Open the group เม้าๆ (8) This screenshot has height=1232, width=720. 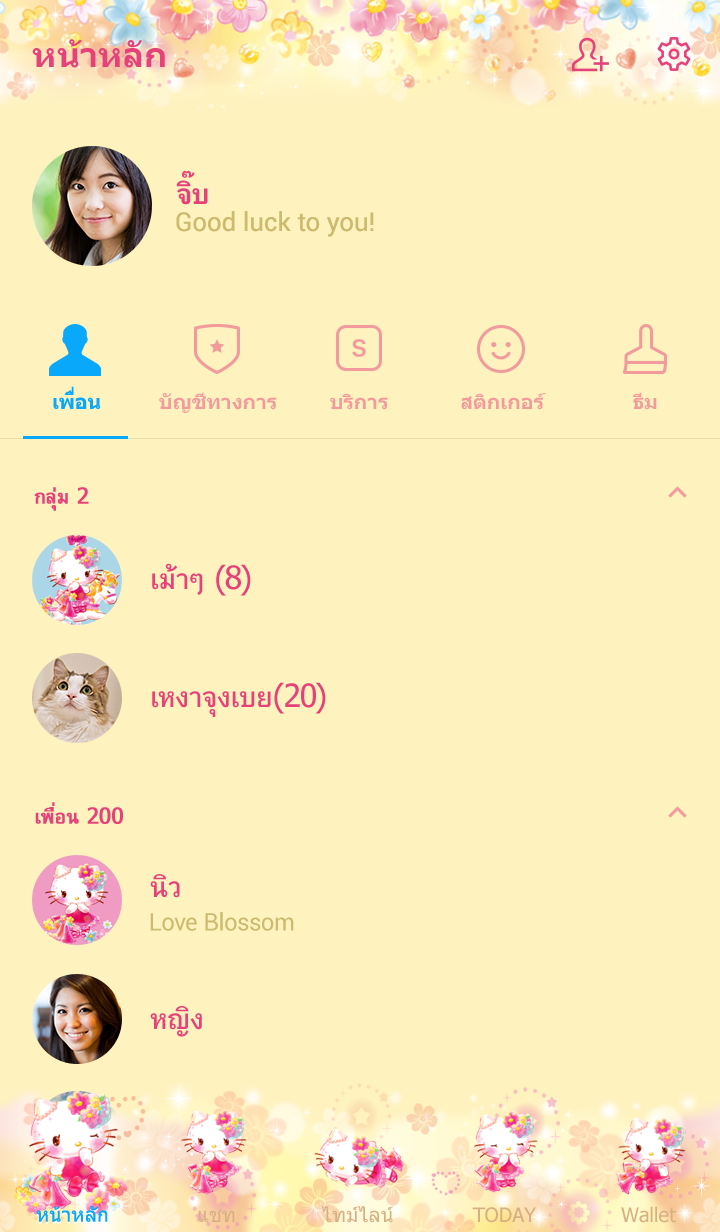point(200,580)
